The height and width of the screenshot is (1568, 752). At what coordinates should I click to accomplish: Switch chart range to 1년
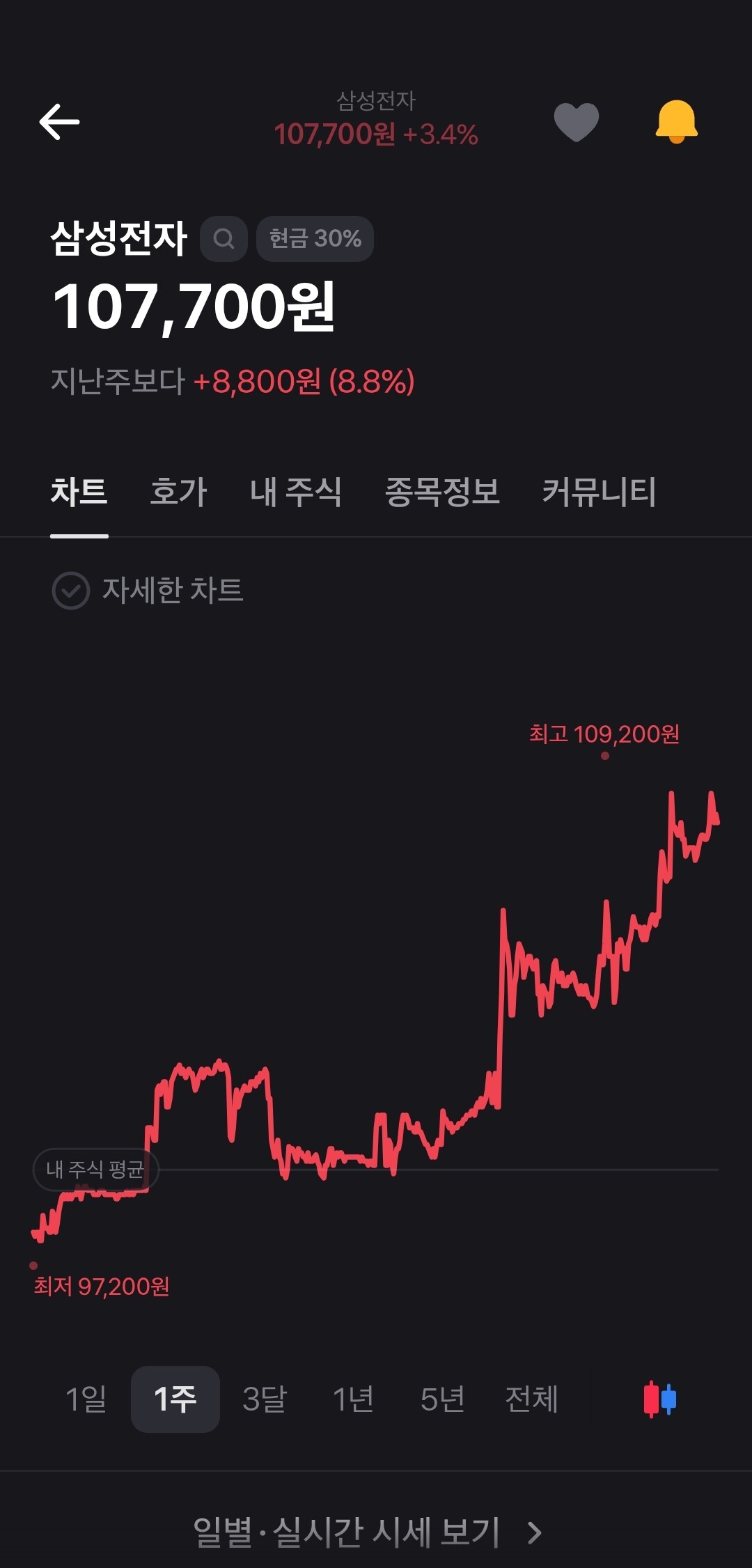point(353,1399)
